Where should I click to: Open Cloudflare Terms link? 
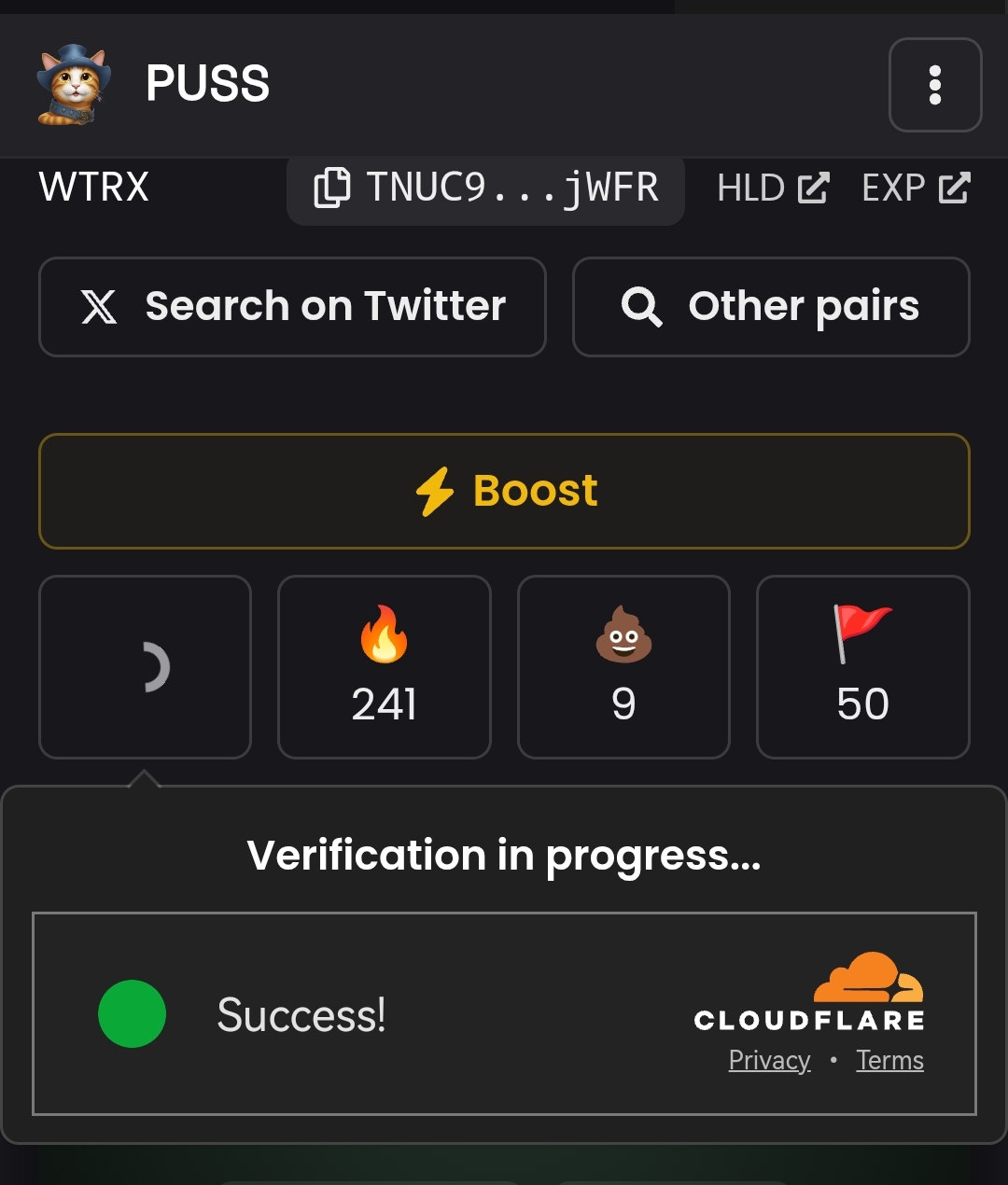889,1060
